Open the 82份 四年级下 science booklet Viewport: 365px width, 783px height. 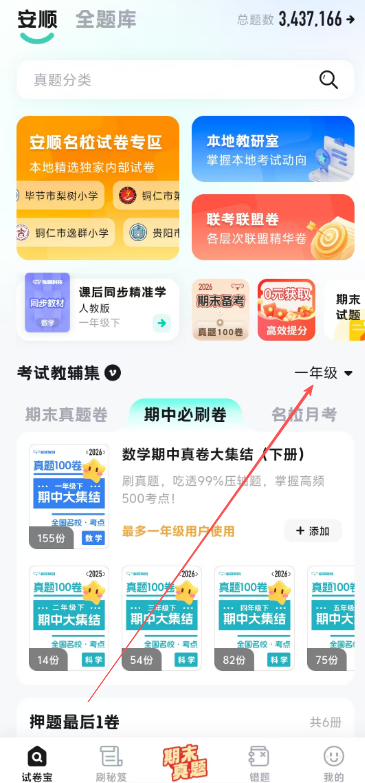click(254, 618)
